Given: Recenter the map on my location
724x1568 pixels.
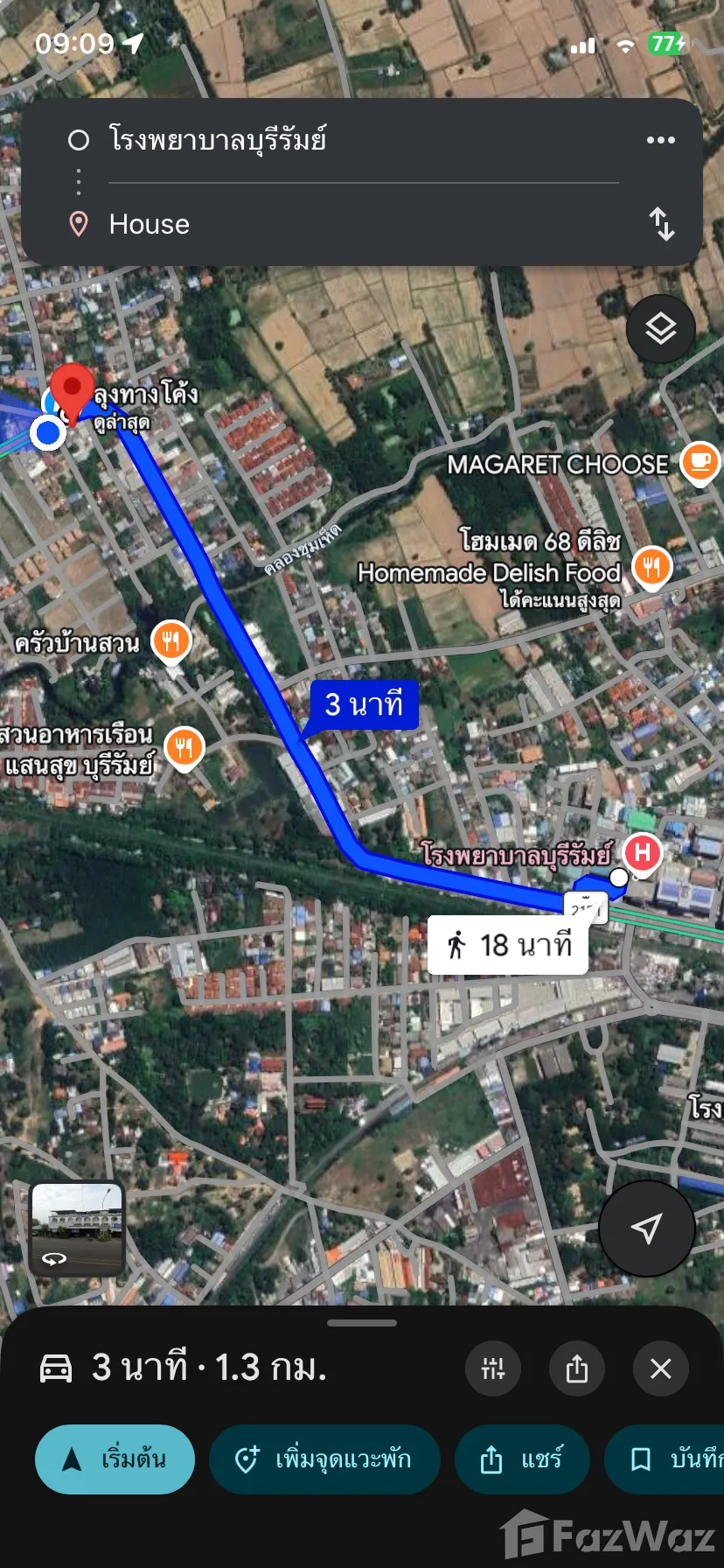Looking at the screenshot, I should point(646,1228).
